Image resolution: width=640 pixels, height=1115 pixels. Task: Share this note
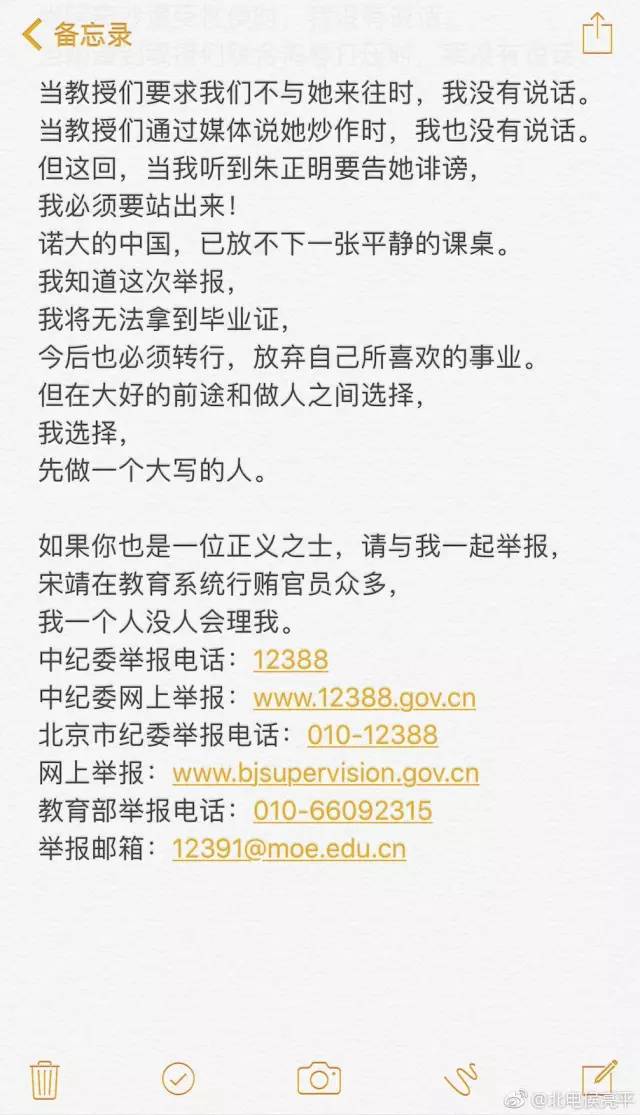(x=597, y=32)
